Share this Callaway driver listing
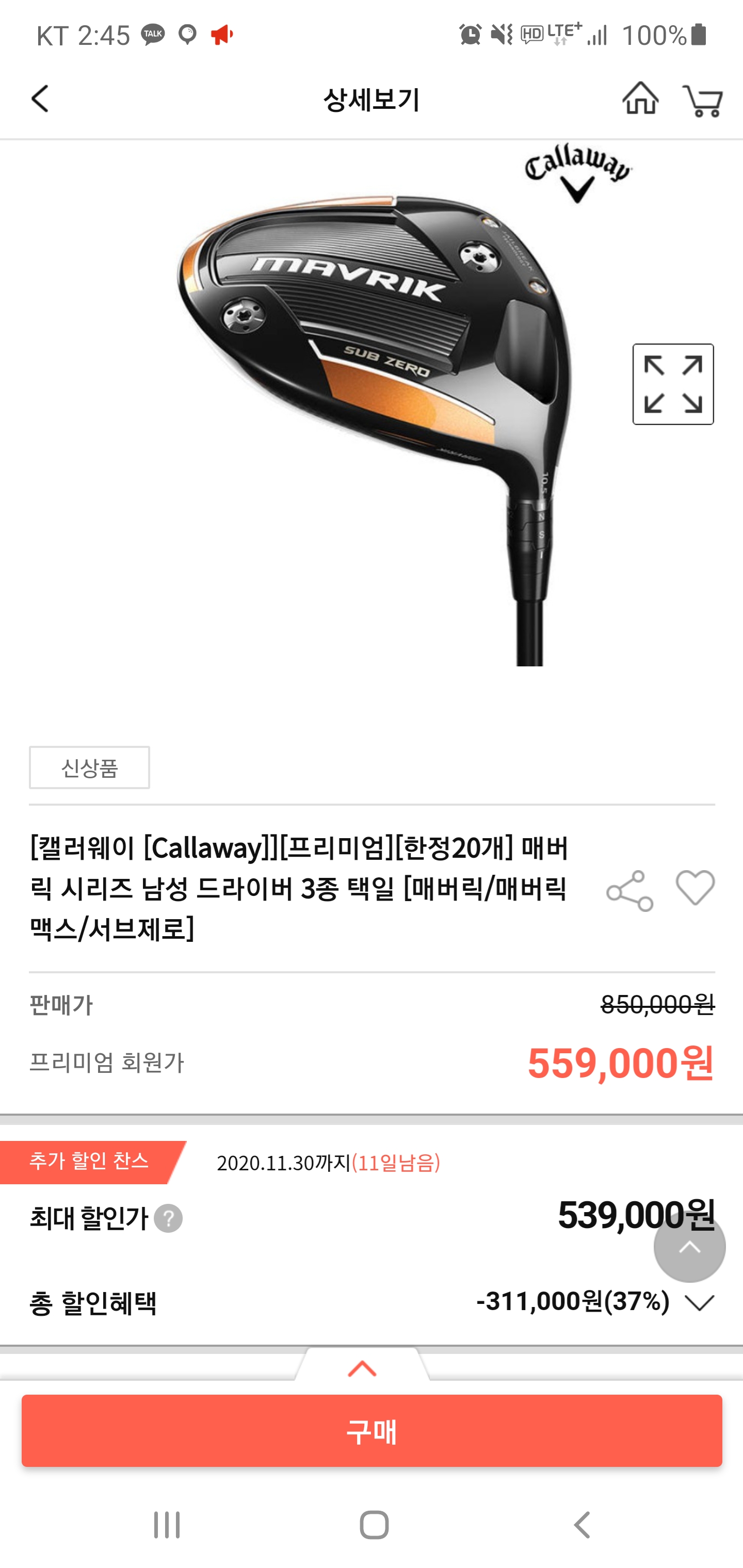743x1568 pixels. point(629,891)
